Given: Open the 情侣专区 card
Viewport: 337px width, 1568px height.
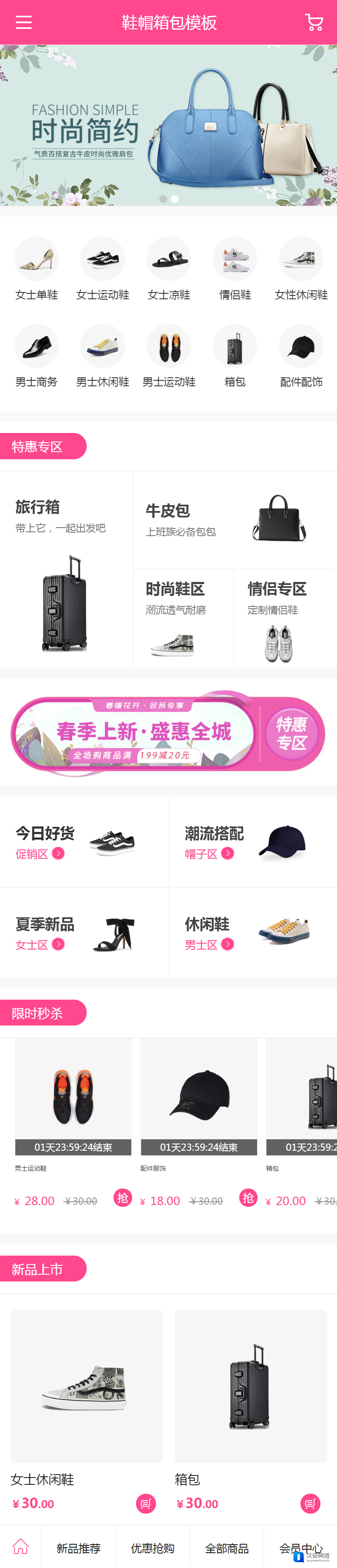Looking at the screenshot, I should click(x=284, y=618).
